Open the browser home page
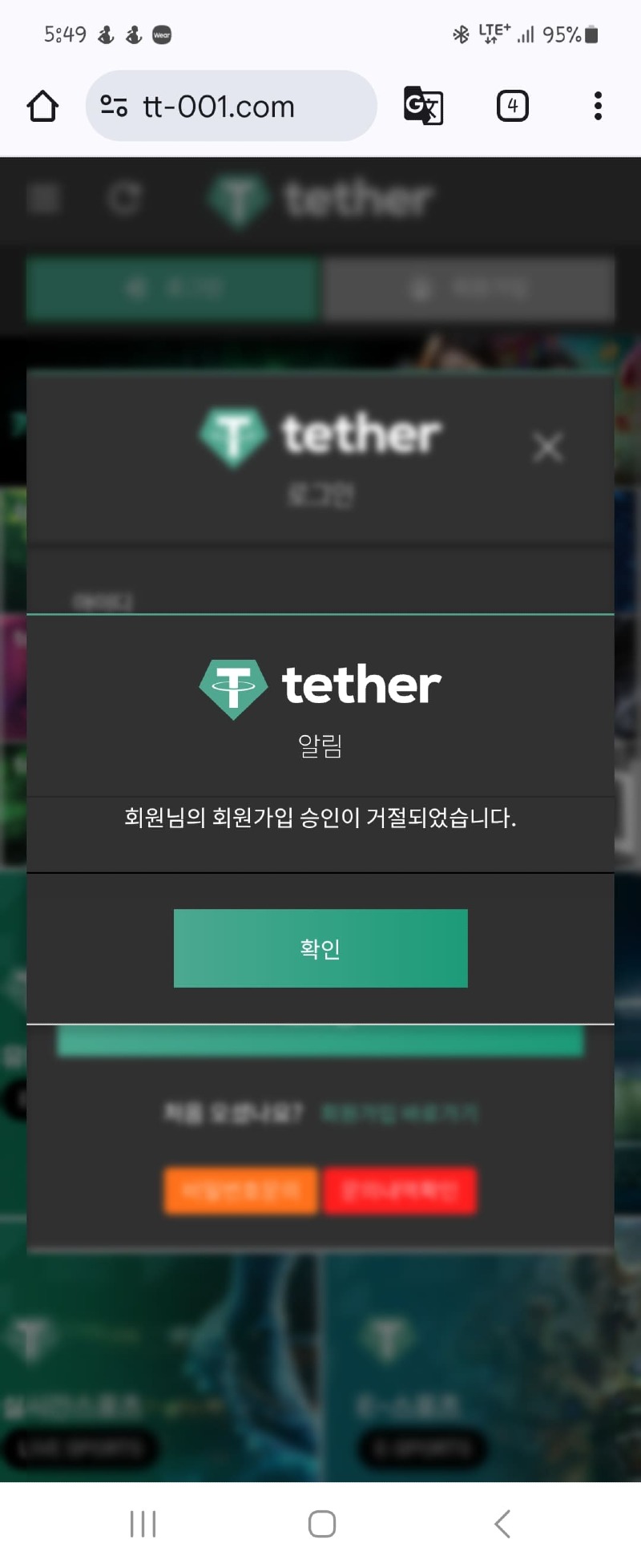 [x=42, y=106]
